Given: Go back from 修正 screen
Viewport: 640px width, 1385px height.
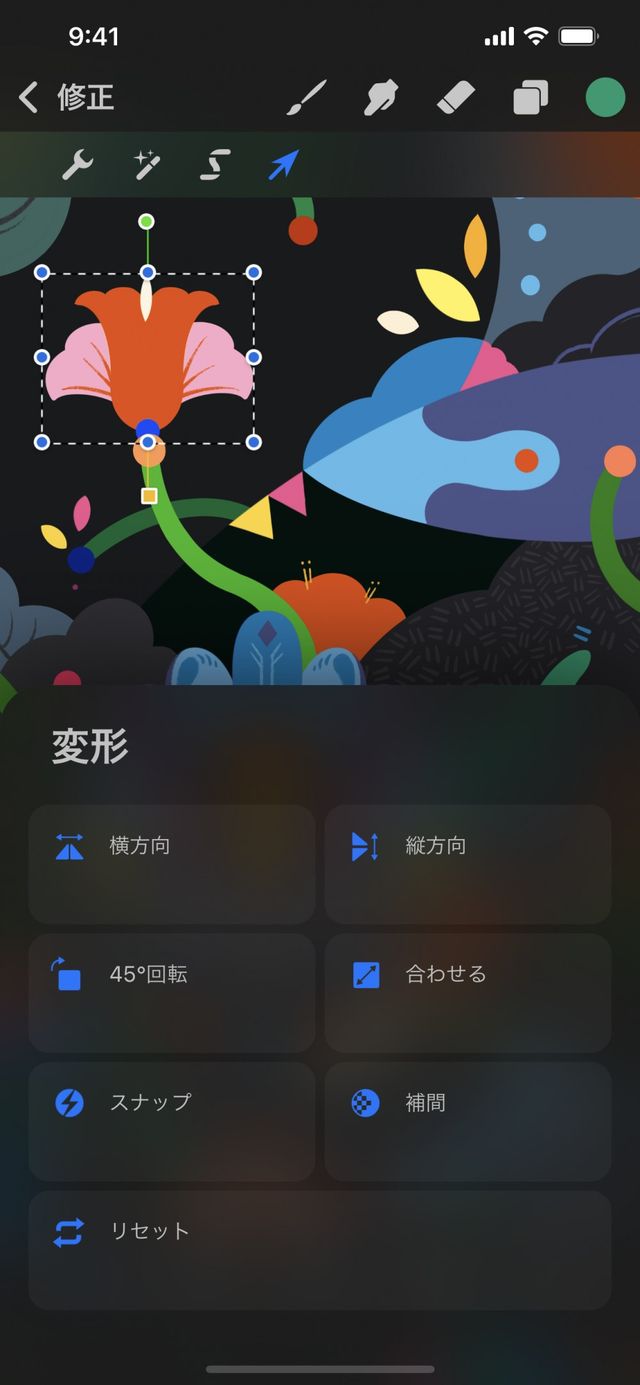Looking at the screenshot, I should pos(30,97).
